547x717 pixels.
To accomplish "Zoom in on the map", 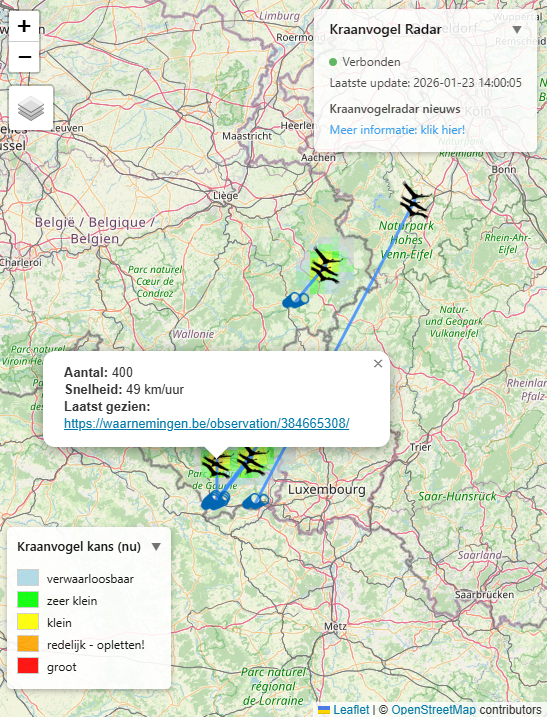I will tap(24, 26).
